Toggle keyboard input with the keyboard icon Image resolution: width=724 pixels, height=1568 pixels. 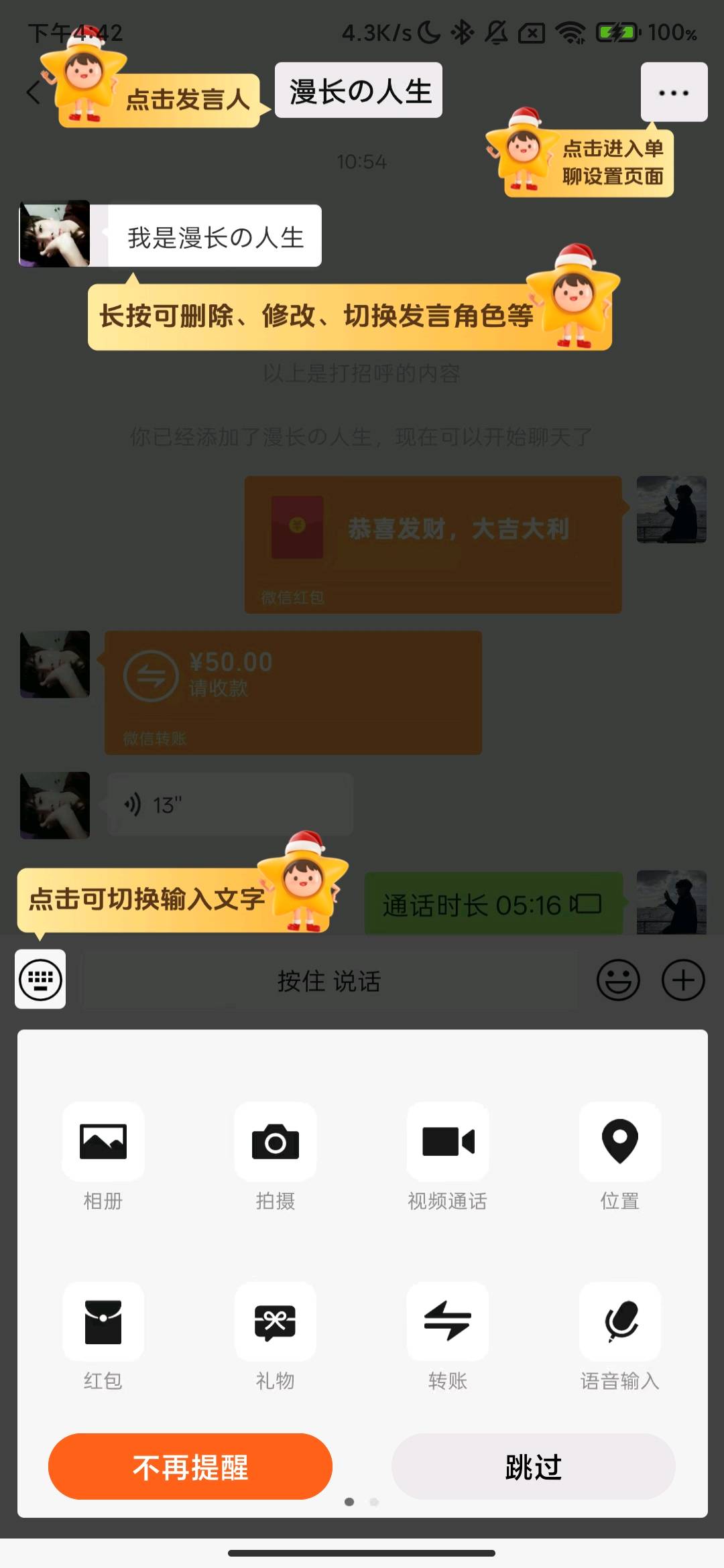click(x=40, y=980)
